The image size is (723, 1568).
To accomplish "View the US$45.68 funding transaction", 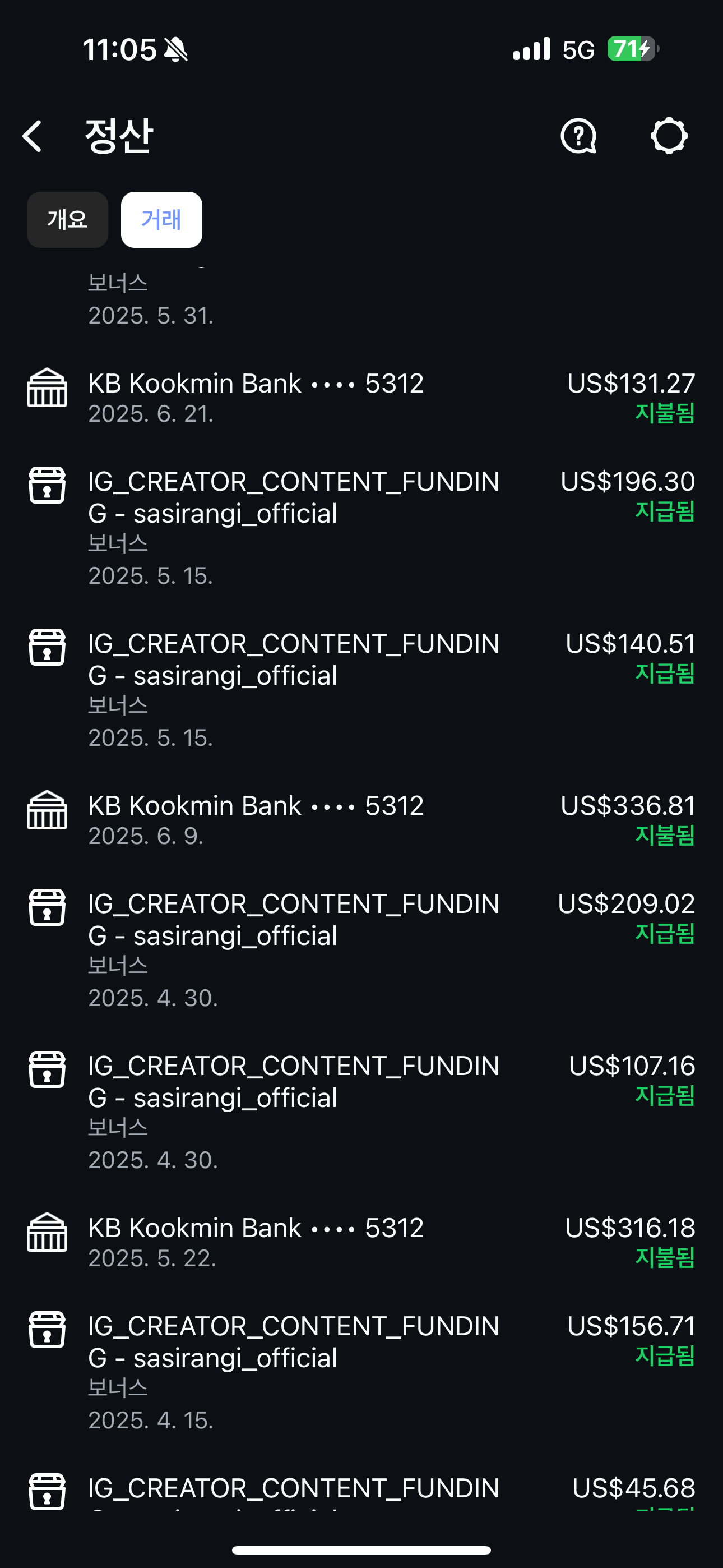I will 361,1490.
